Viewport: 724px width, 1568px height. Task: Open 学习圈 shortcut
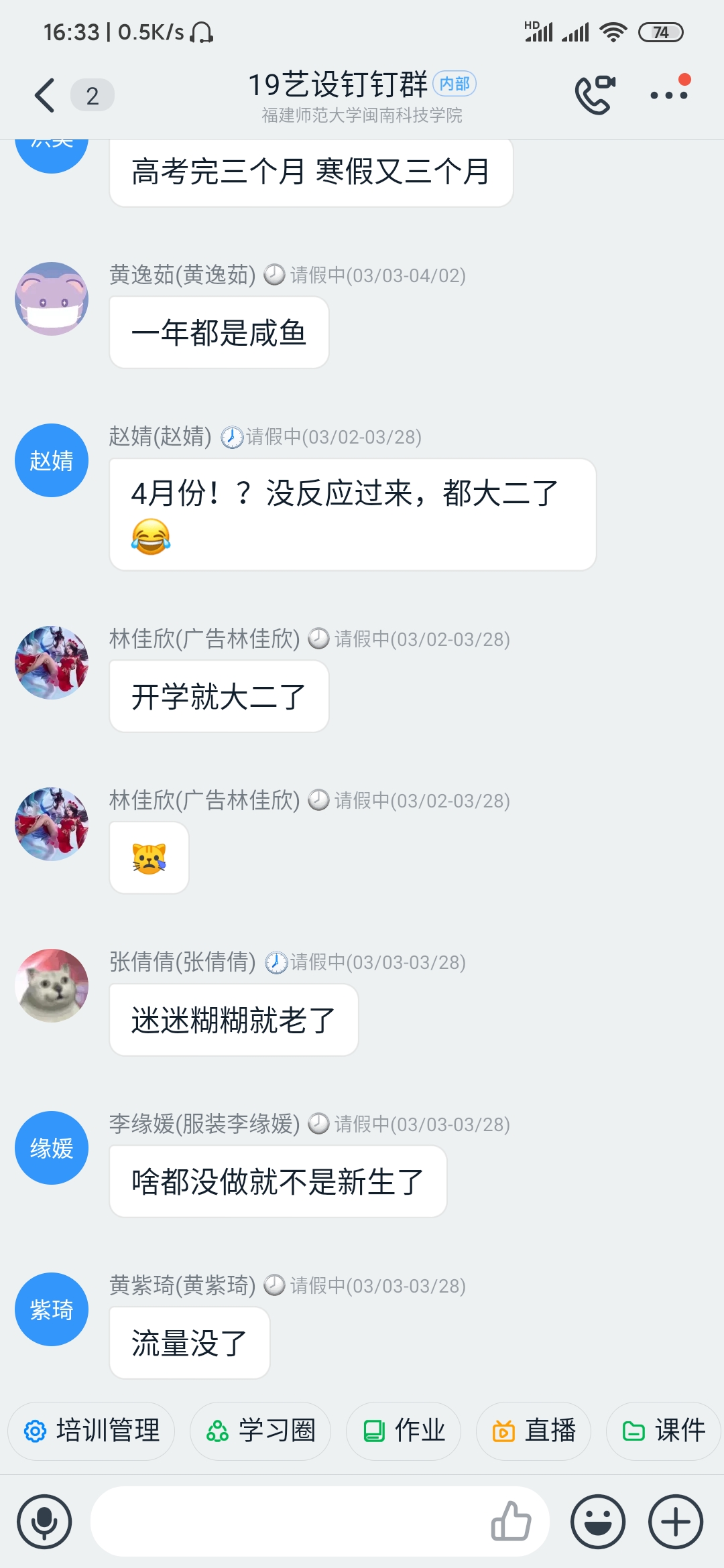click(x=261, y=1431)
